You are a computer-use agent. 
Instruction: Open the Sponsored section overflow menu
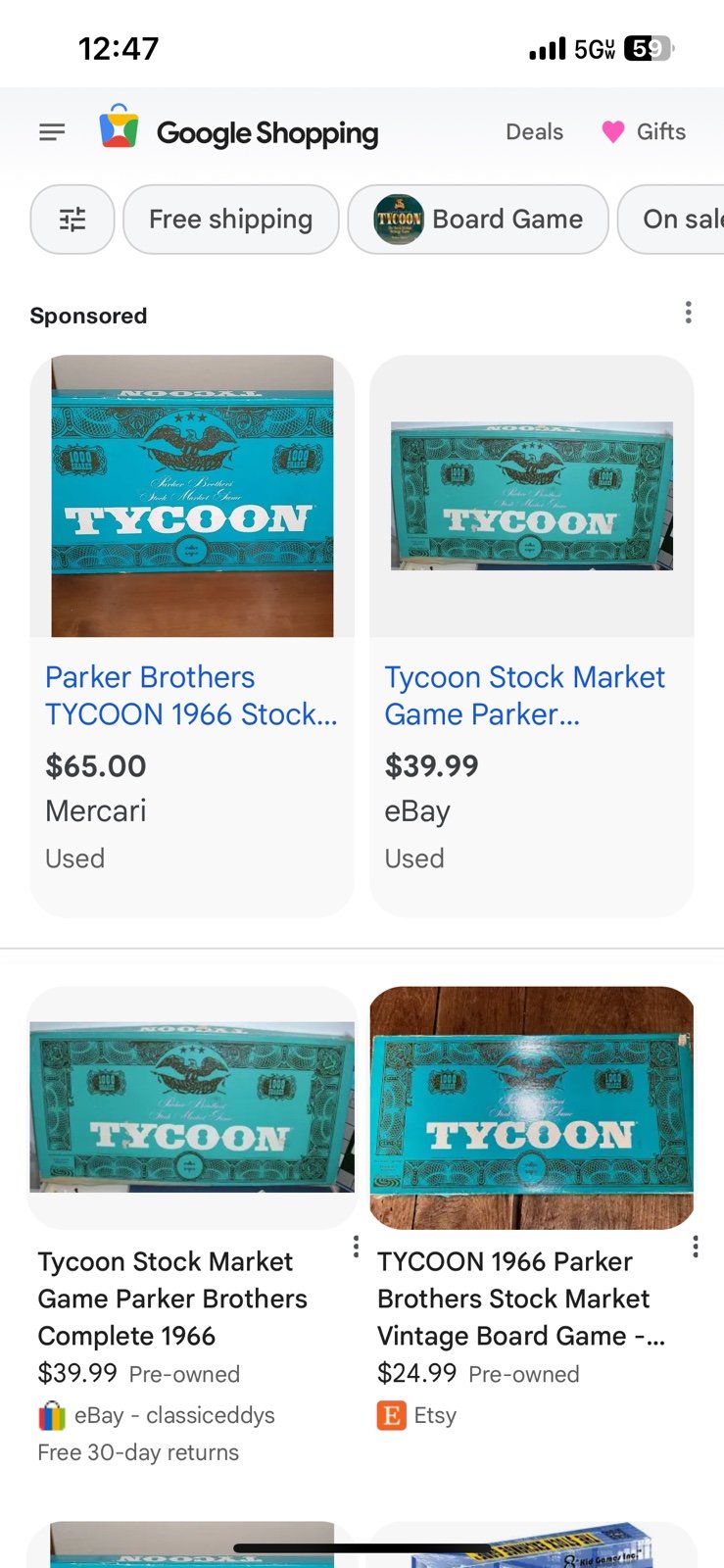click(x=689, y=313)
